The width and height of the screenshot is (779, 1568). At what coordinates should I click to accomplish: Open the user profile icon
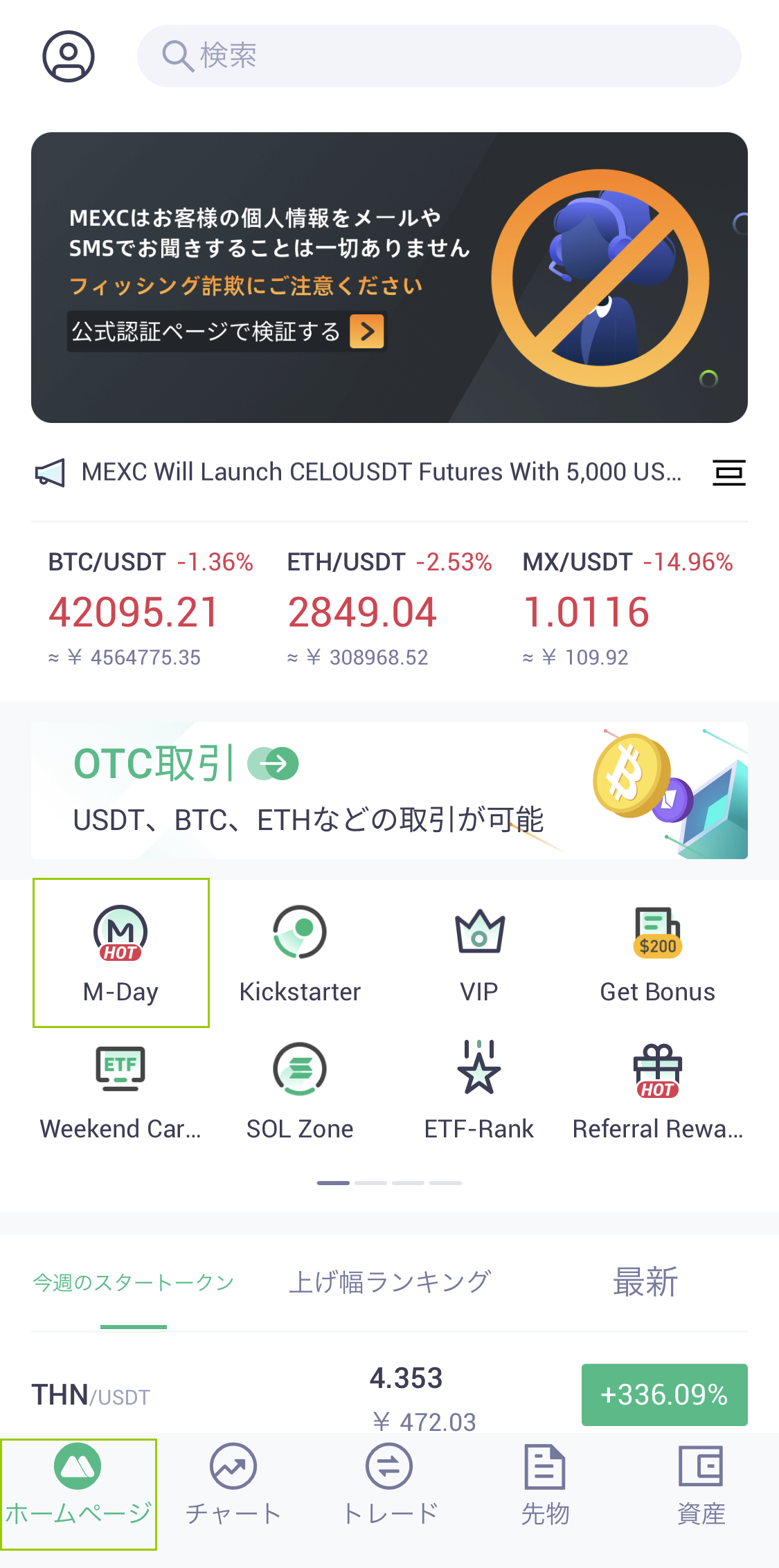tap(69, 56)
